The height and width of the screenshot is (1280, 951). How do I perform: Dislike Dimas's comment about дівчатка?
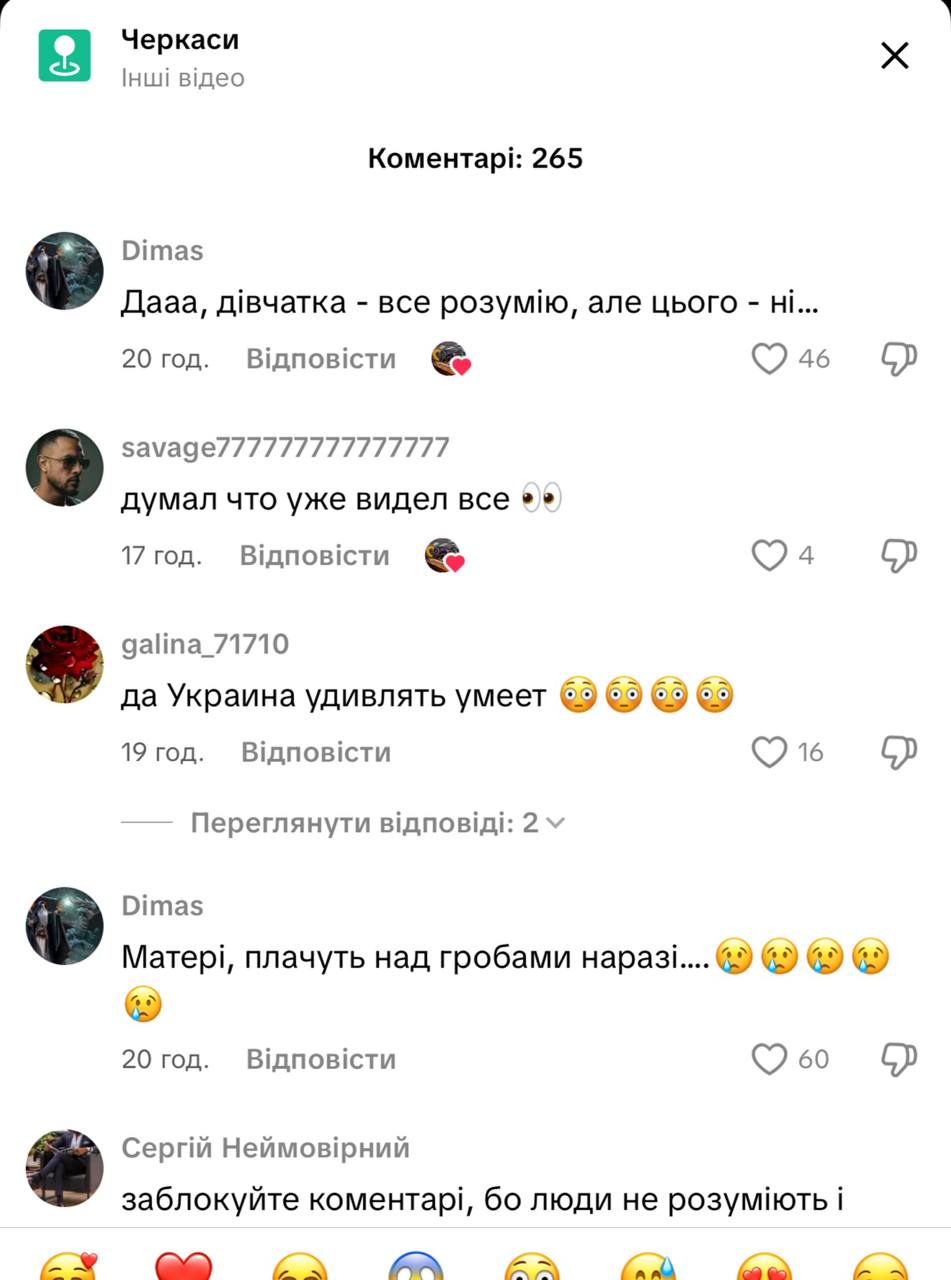click(898, 359)
